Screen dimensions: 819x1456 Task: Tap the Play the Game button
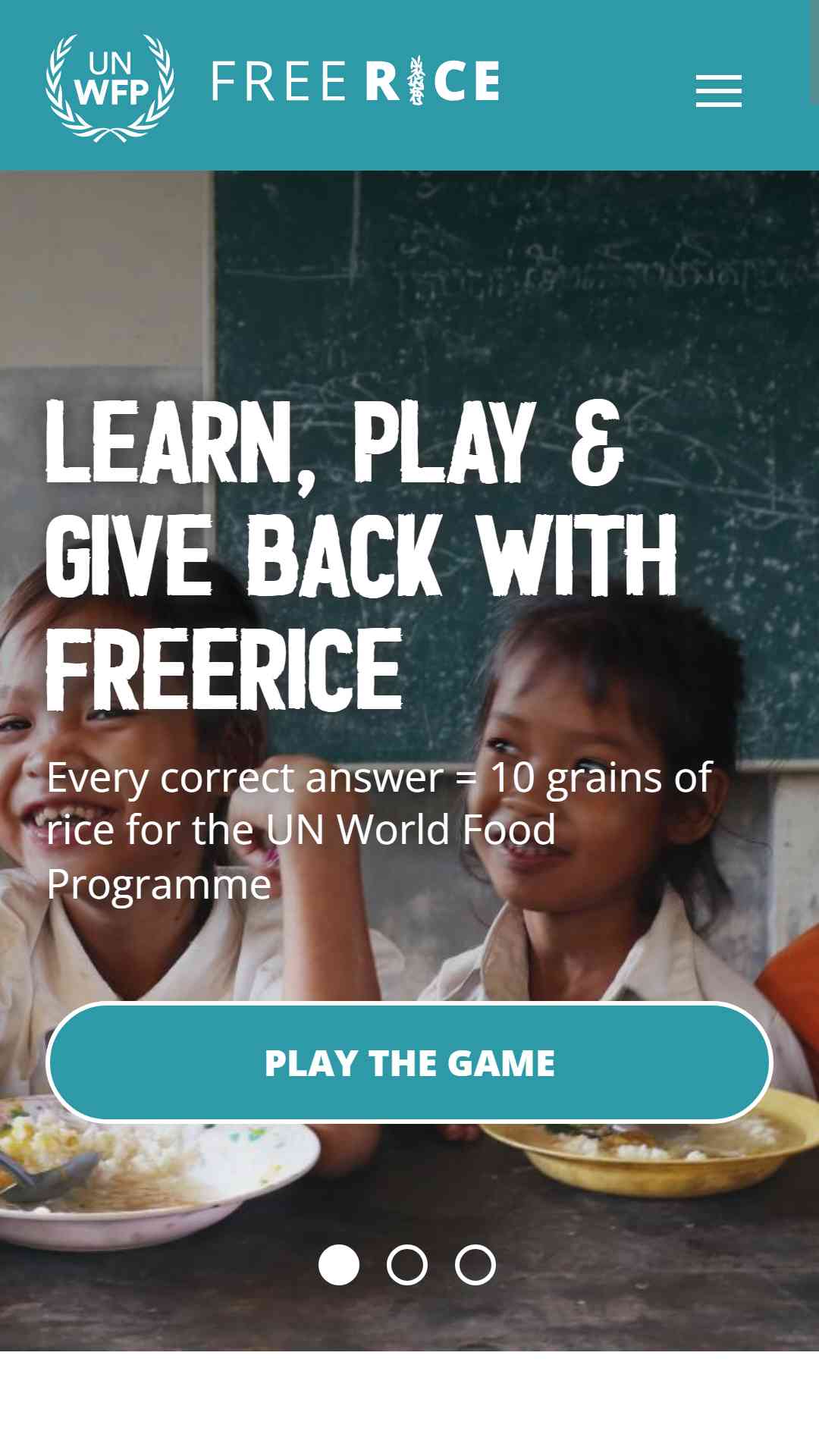tap(409, 1062)
